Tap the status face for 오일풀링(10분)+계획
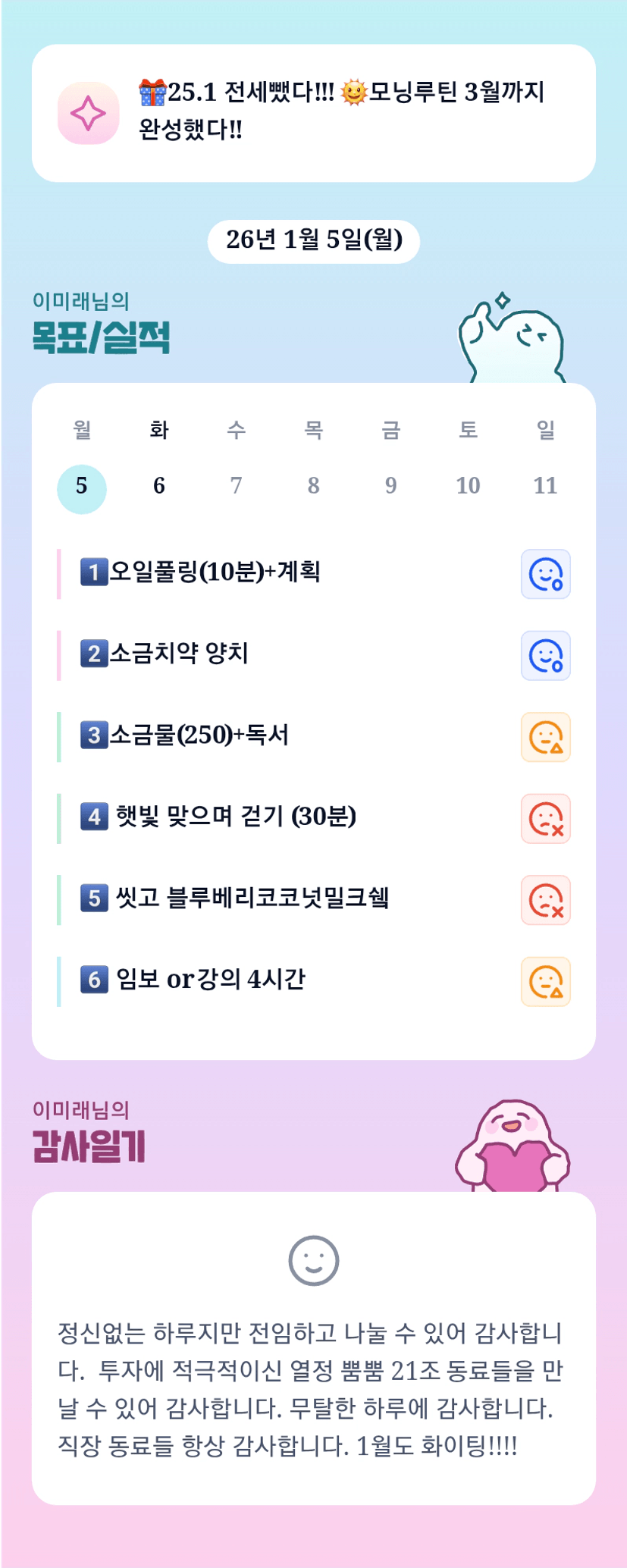The width and height of the screenshot is (627, 1568). tap(545, 574)
